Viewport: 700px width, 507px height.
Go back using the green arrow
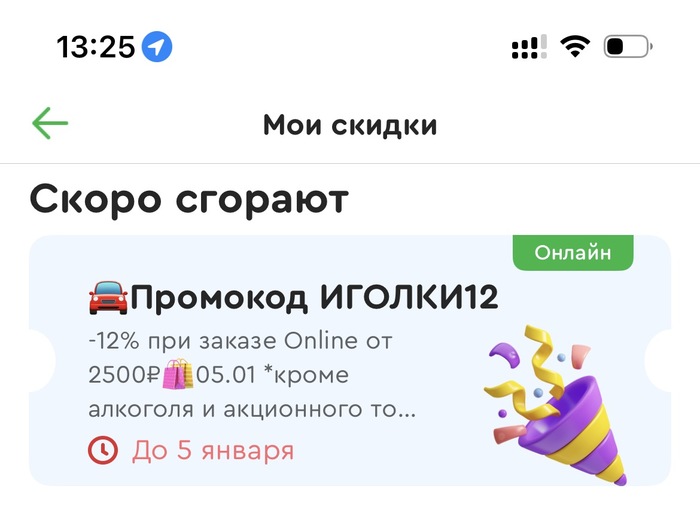pos(50,124)
